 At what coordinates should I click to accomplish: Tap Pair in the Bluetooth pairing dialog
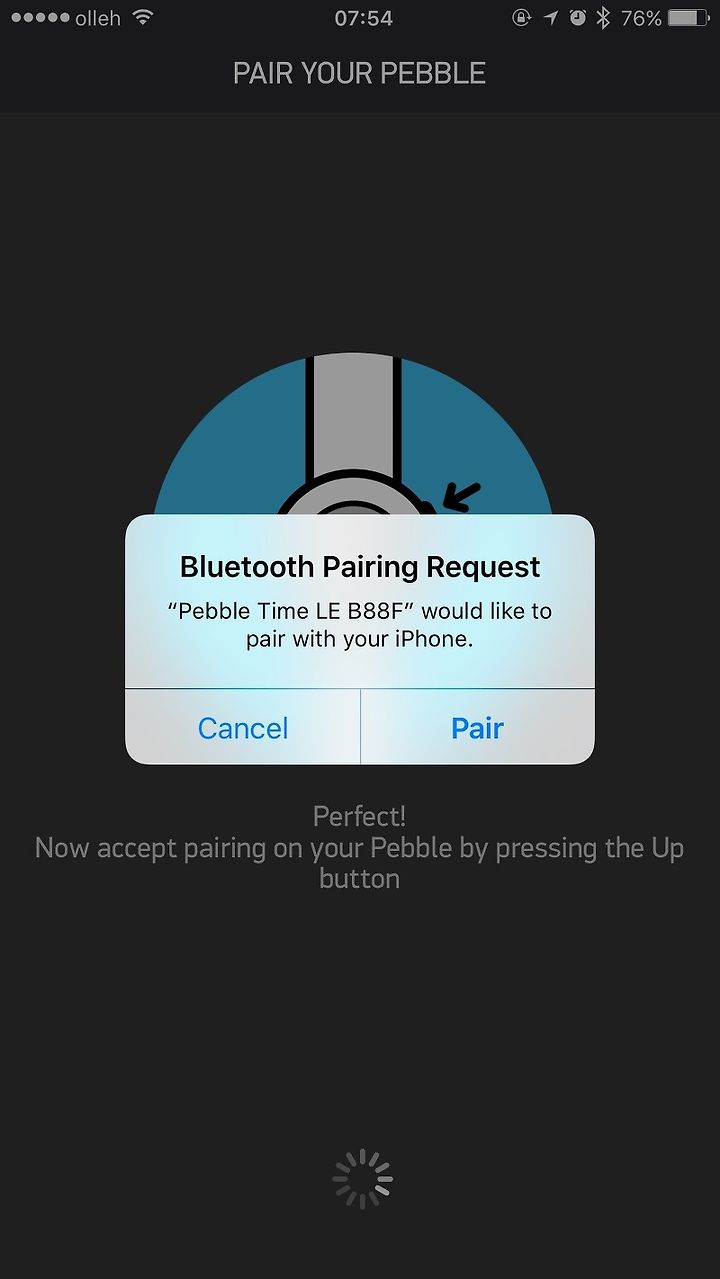click(477, 727)
